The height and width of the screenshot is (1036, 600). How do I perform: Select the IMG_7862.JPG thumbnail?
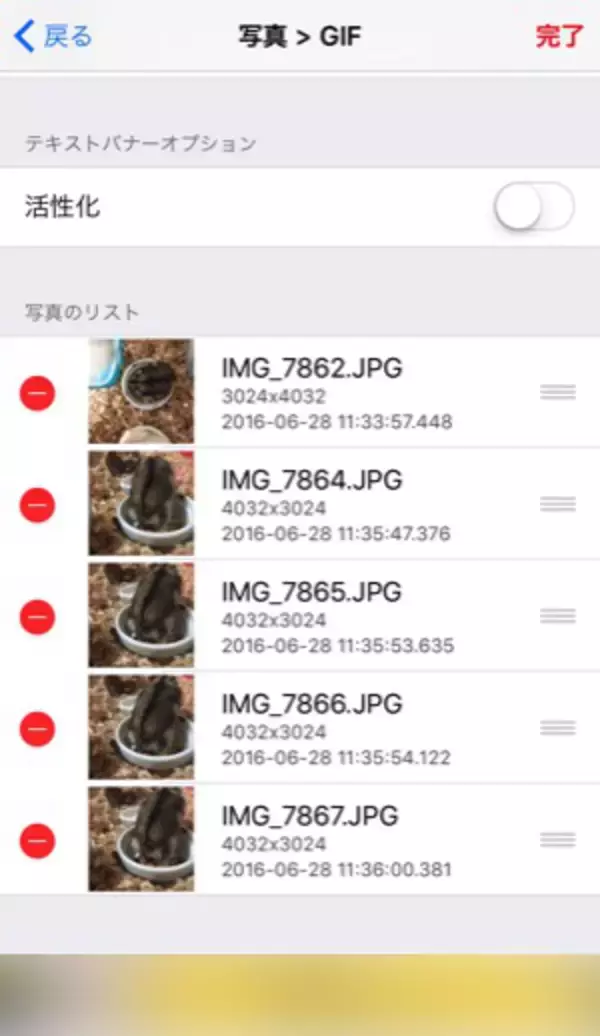tap(141, 392)
